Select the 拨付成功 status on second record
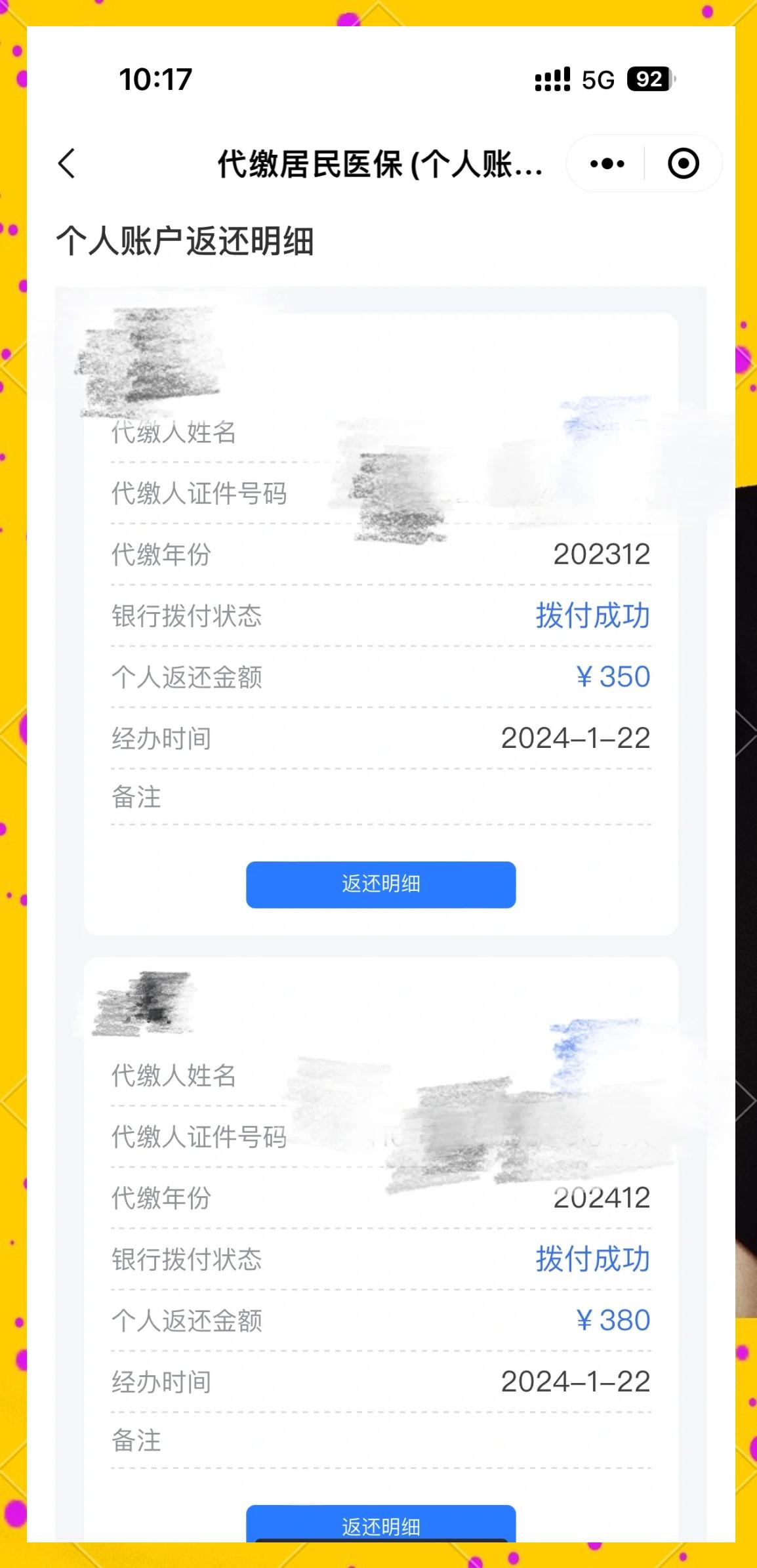 (591, 1259)
